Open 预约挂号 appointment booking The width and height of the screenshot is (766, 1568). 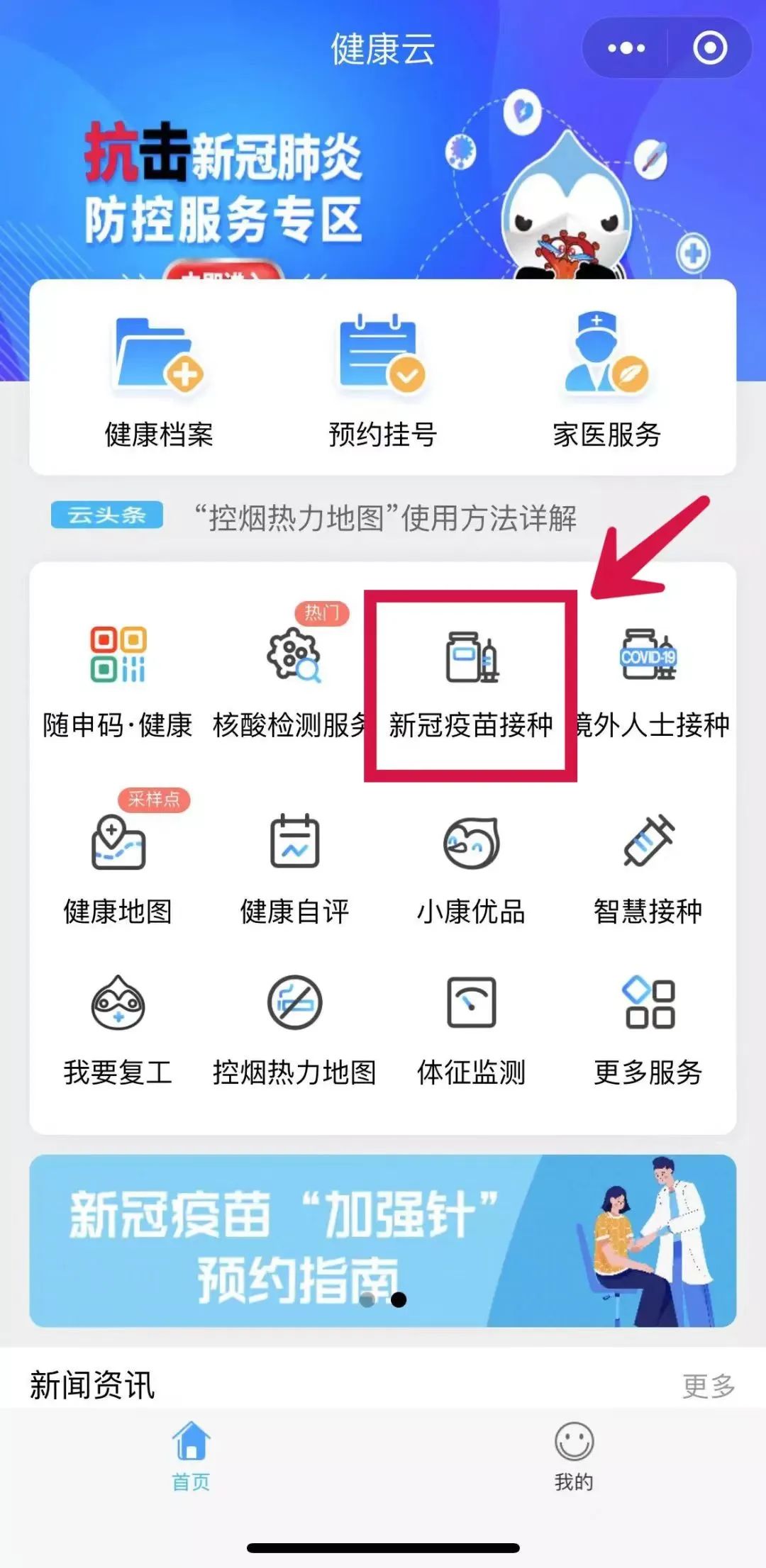coord(382,383)
